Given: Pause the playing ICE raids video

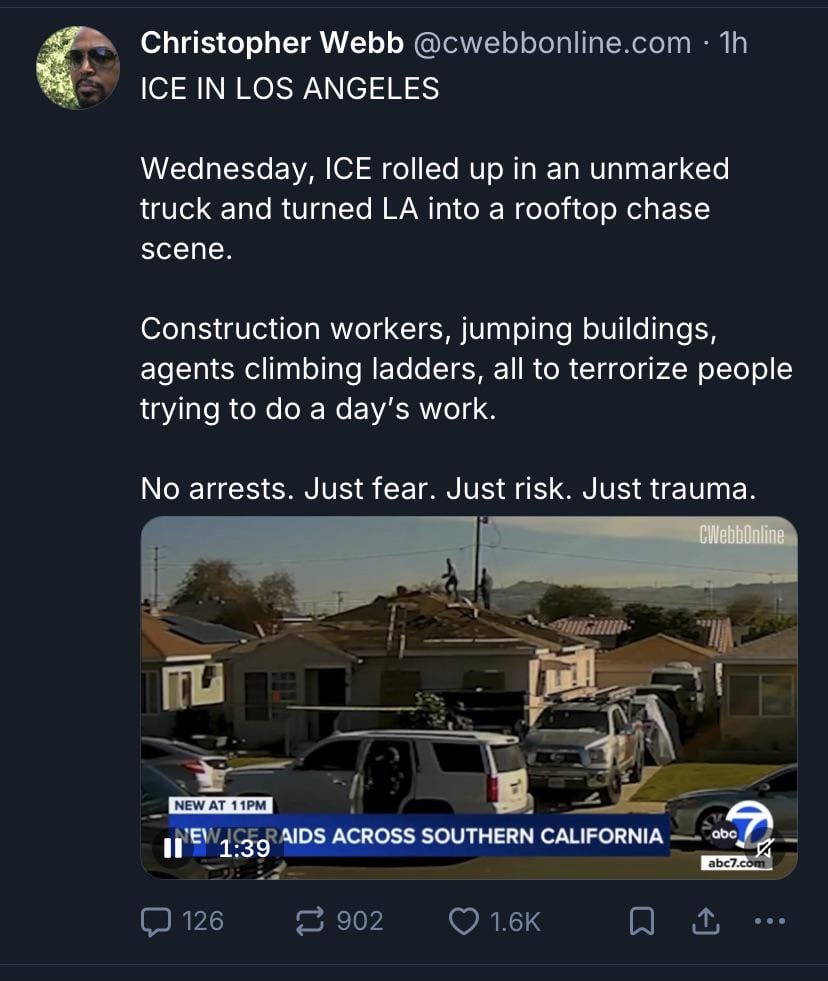Looking at the screenshot, I should click(x=173, y=848).
